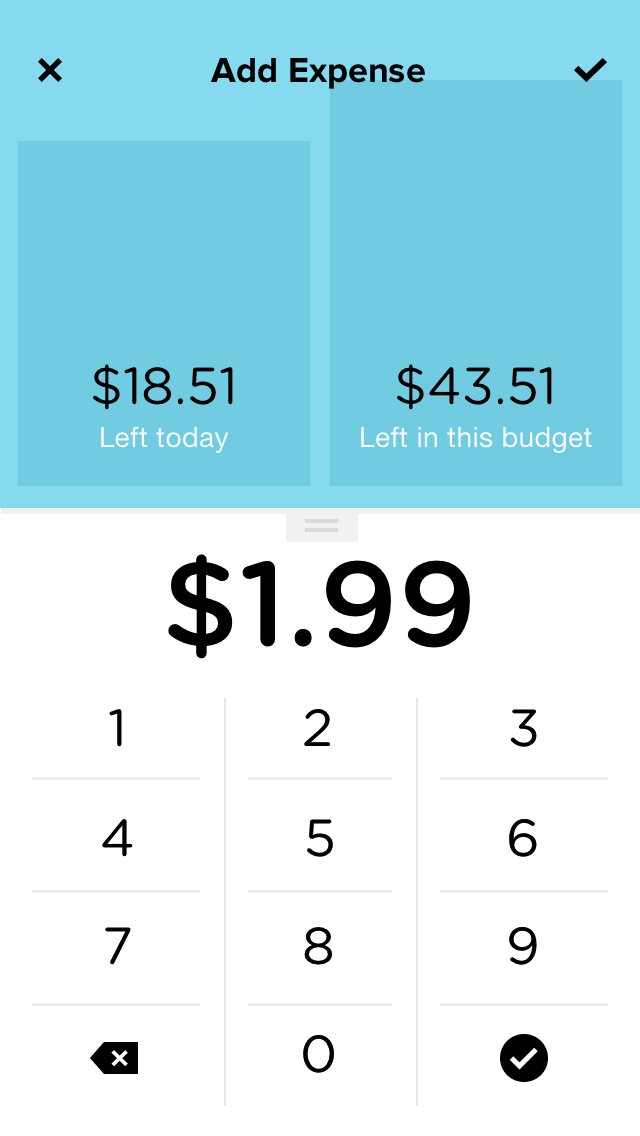The height and width of the screenshot is (1136, 640).
Task: Enter digit 8 on keypad
Action: [320, 946]
